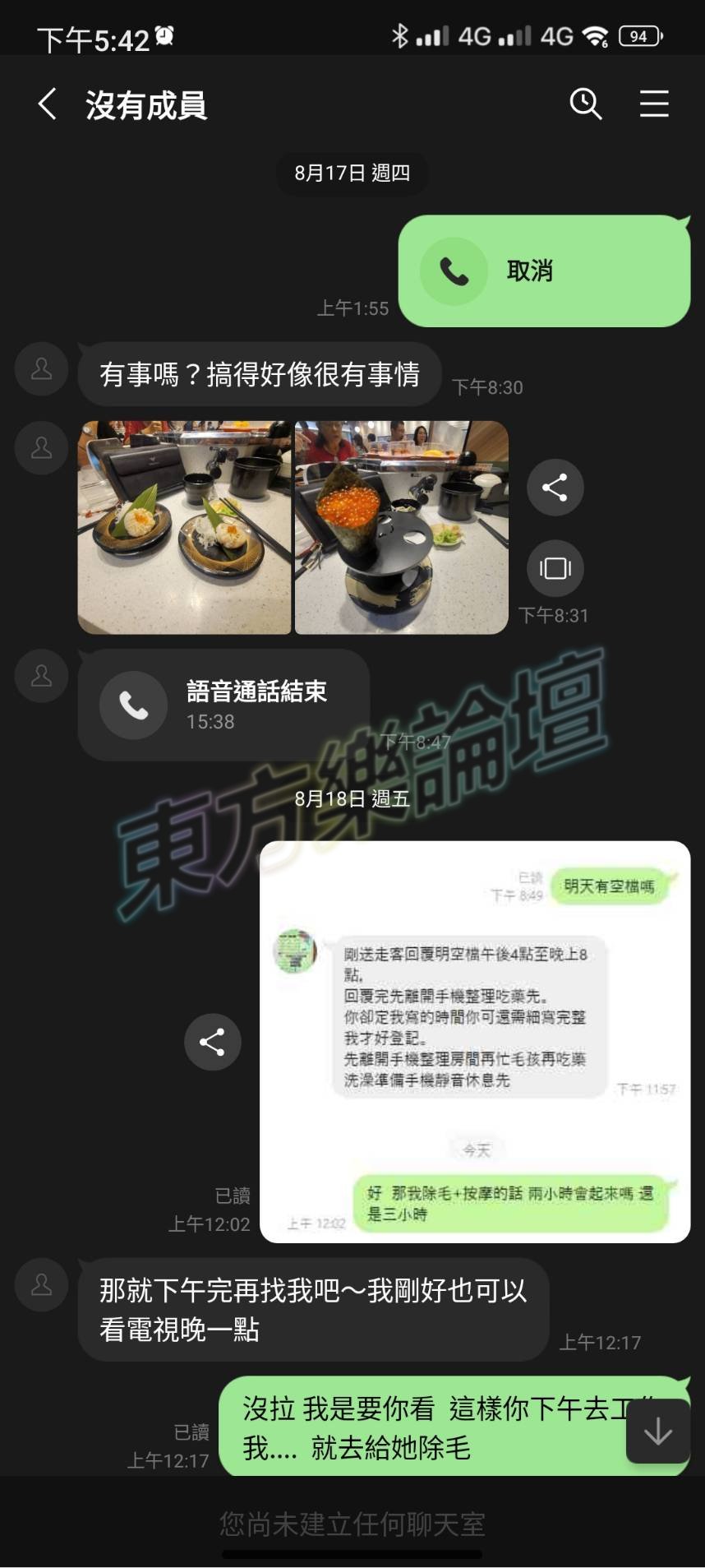705x1568 pixels.
Task: Jump to the latest message
Action: click(657, 1432)
